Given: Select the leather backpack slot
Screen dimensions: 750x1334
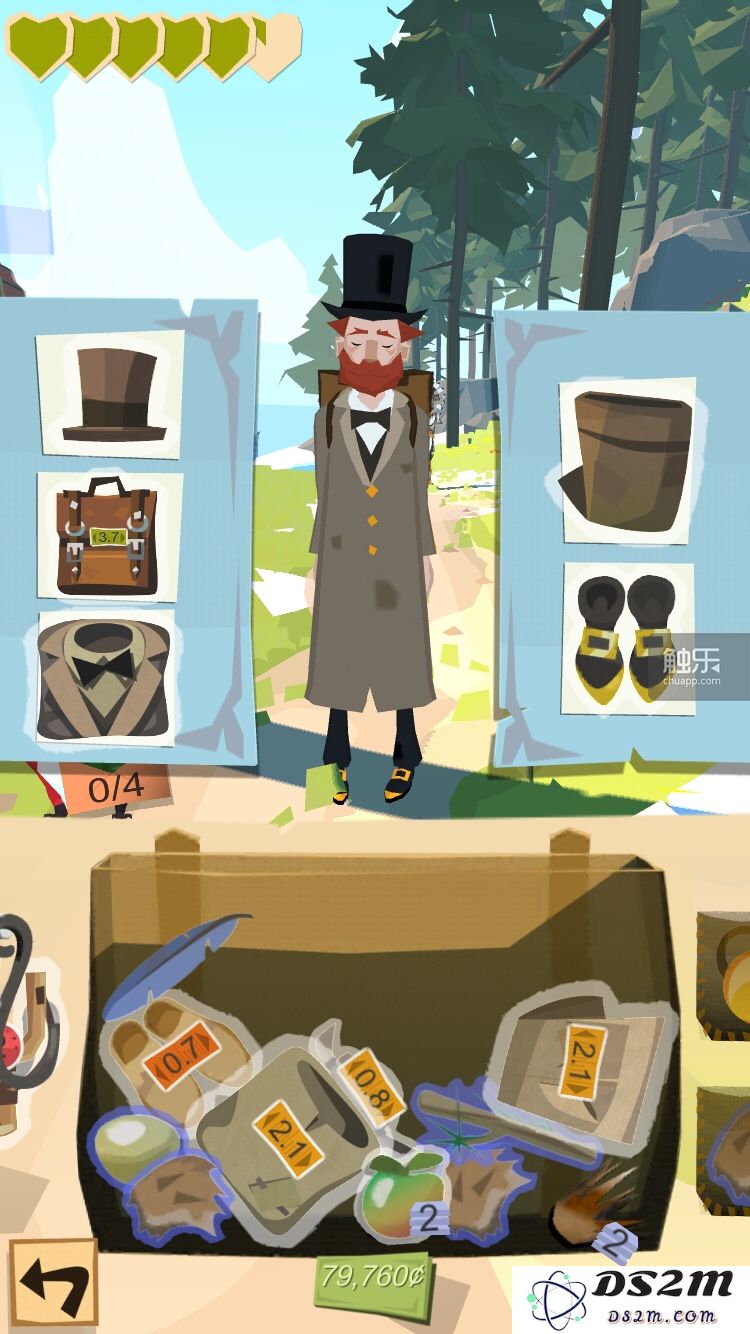Looking at the screenshot, I should pos(110,538).
